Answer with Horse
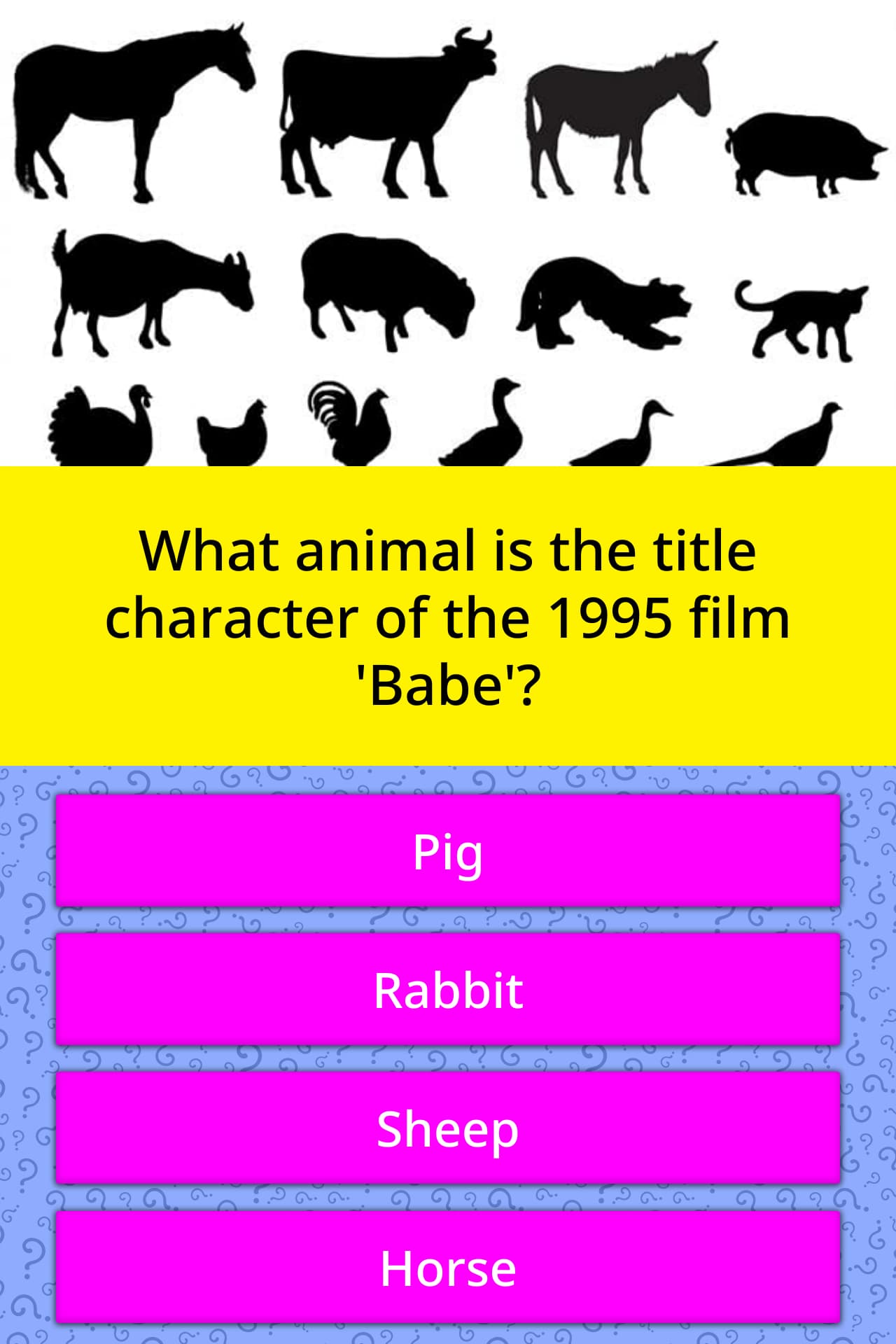 pos(448,1267)
